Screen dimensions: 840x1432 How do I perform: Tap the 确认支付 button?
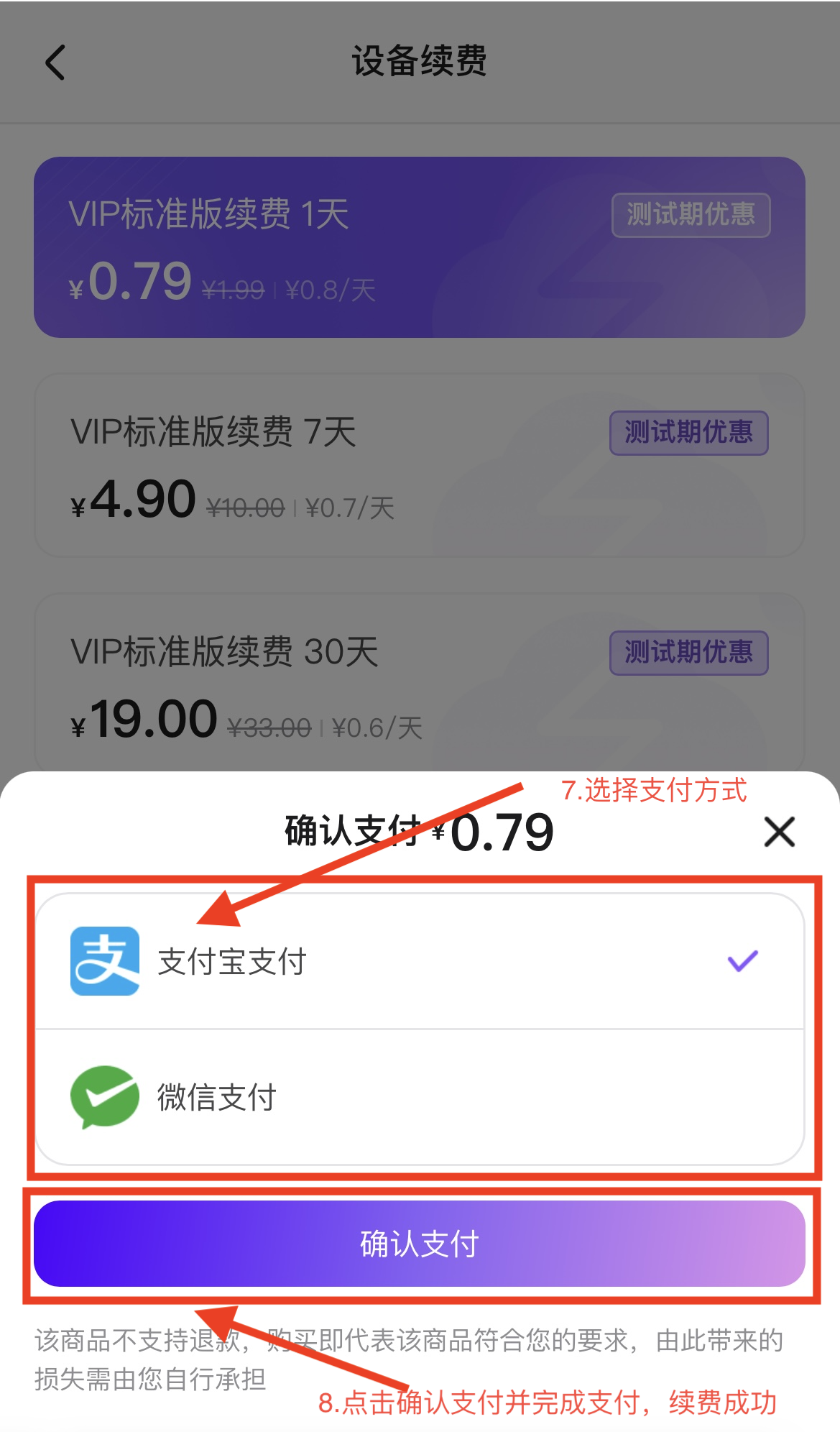[420, 1244]
